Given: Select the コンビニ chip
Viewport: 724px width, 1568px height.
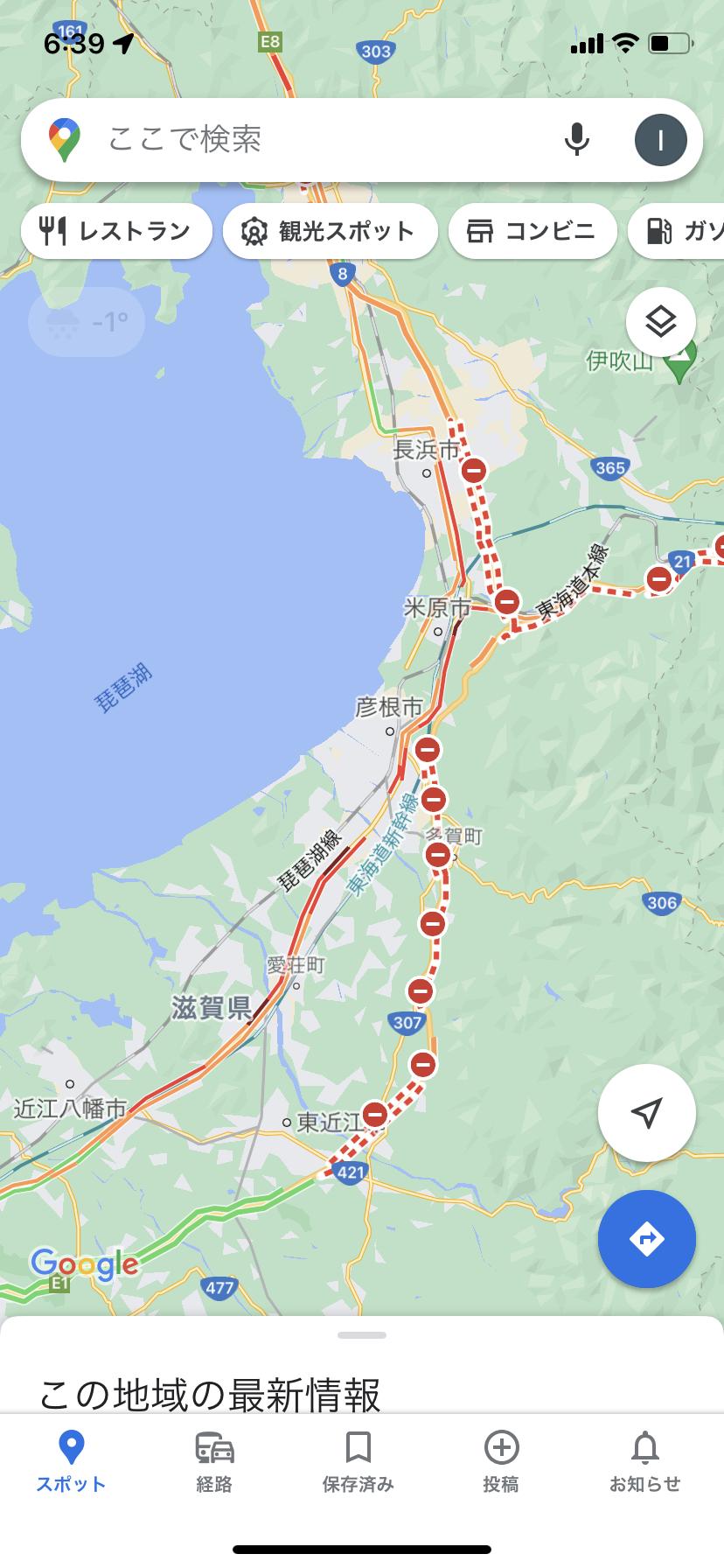Looking at the screenshot, I should click(x=532, y=231).
